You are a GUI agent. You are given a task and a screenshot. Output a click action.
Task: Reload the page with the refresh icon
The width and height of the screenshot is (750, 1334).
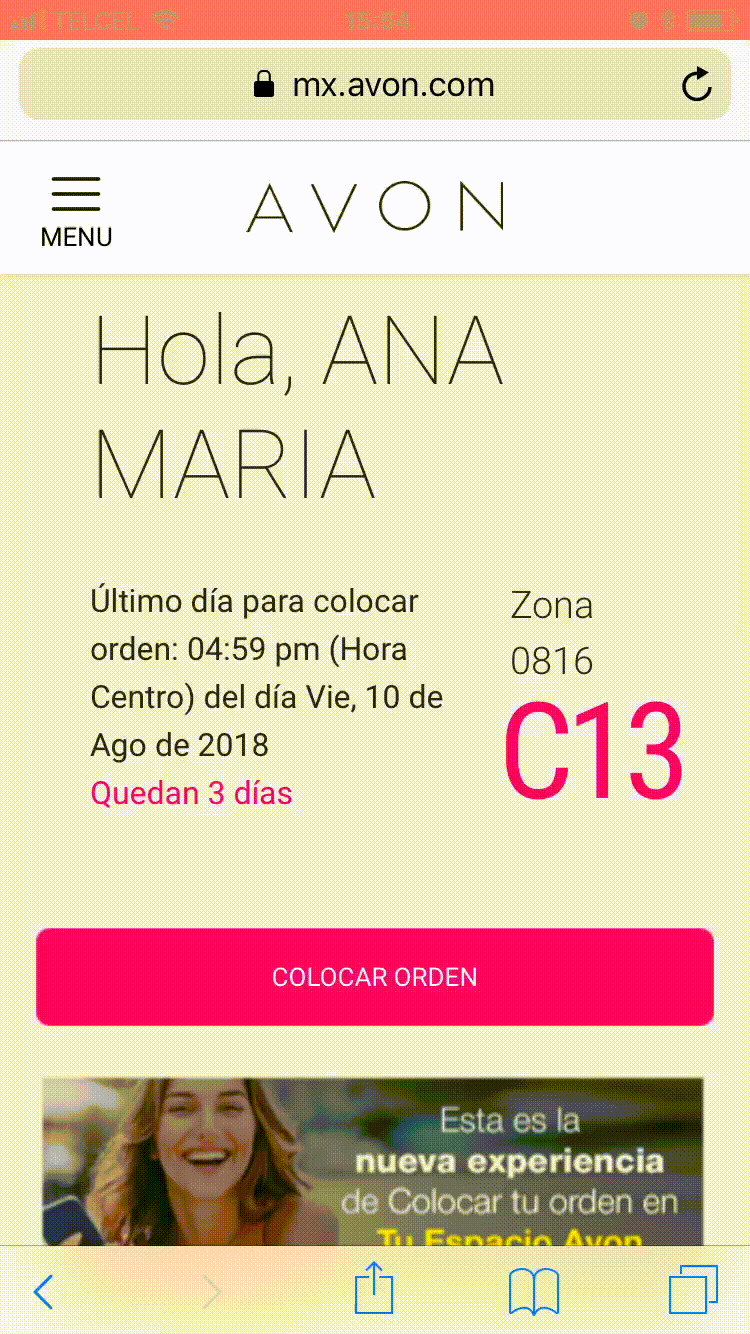click(x=696, y=85)
